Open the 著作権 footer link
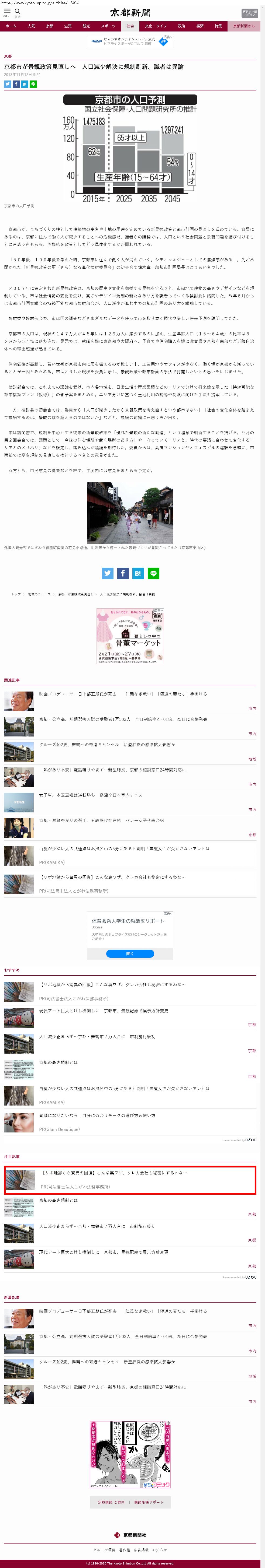Image resolution: width=265 pixels, height=1568 pixels. click(x=124, y=1550)
